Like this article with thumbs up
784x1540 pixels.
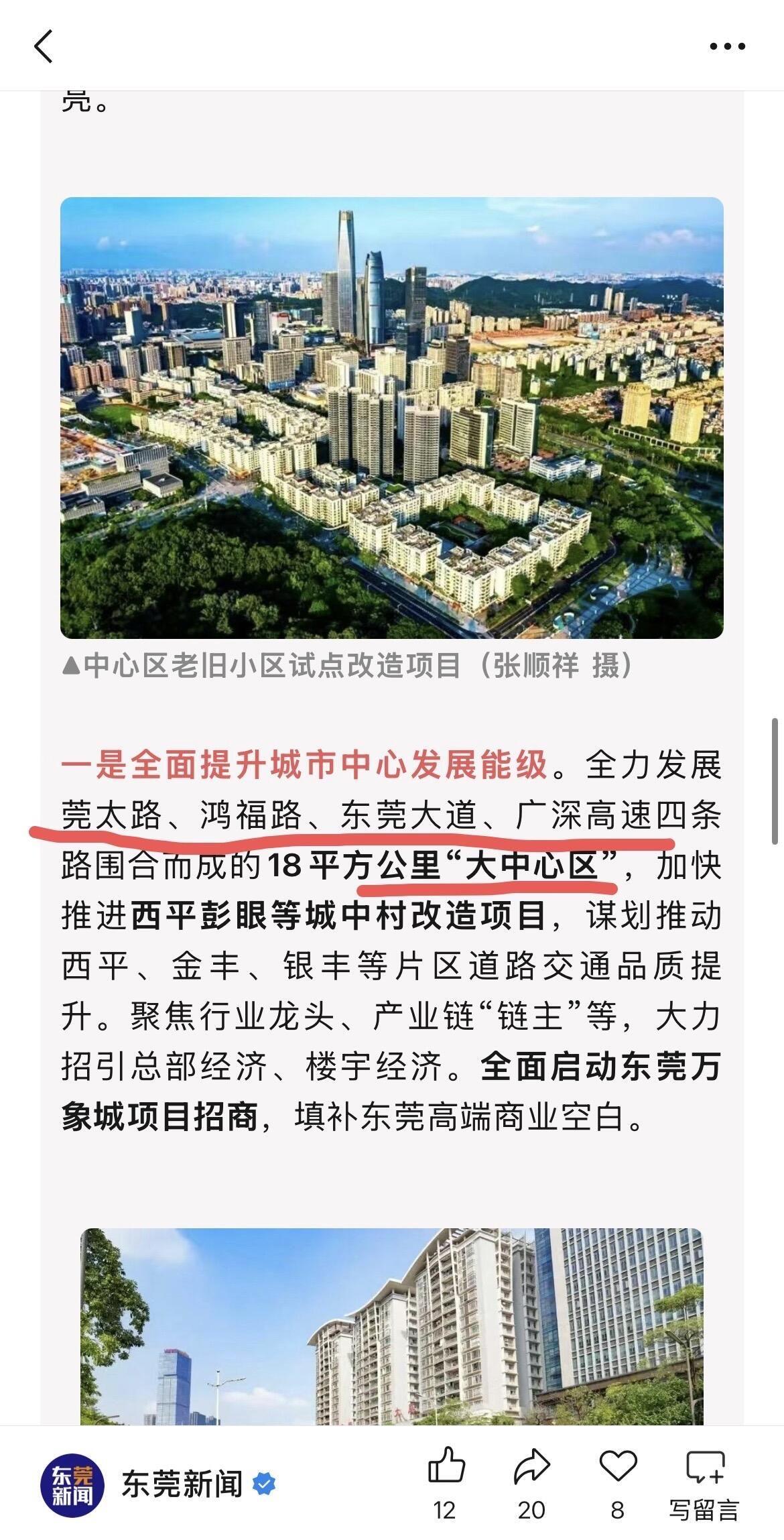(x=446, y=1465)
